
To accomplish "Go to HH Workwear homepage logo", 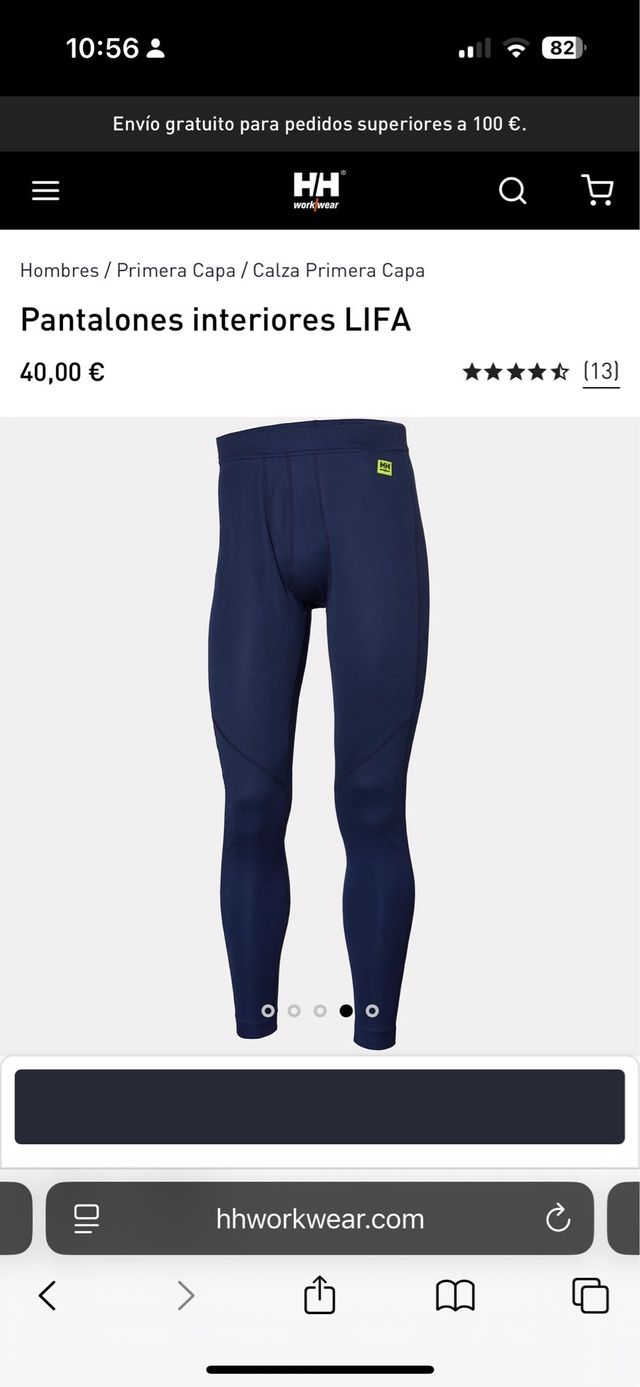I will coord(319,190).
